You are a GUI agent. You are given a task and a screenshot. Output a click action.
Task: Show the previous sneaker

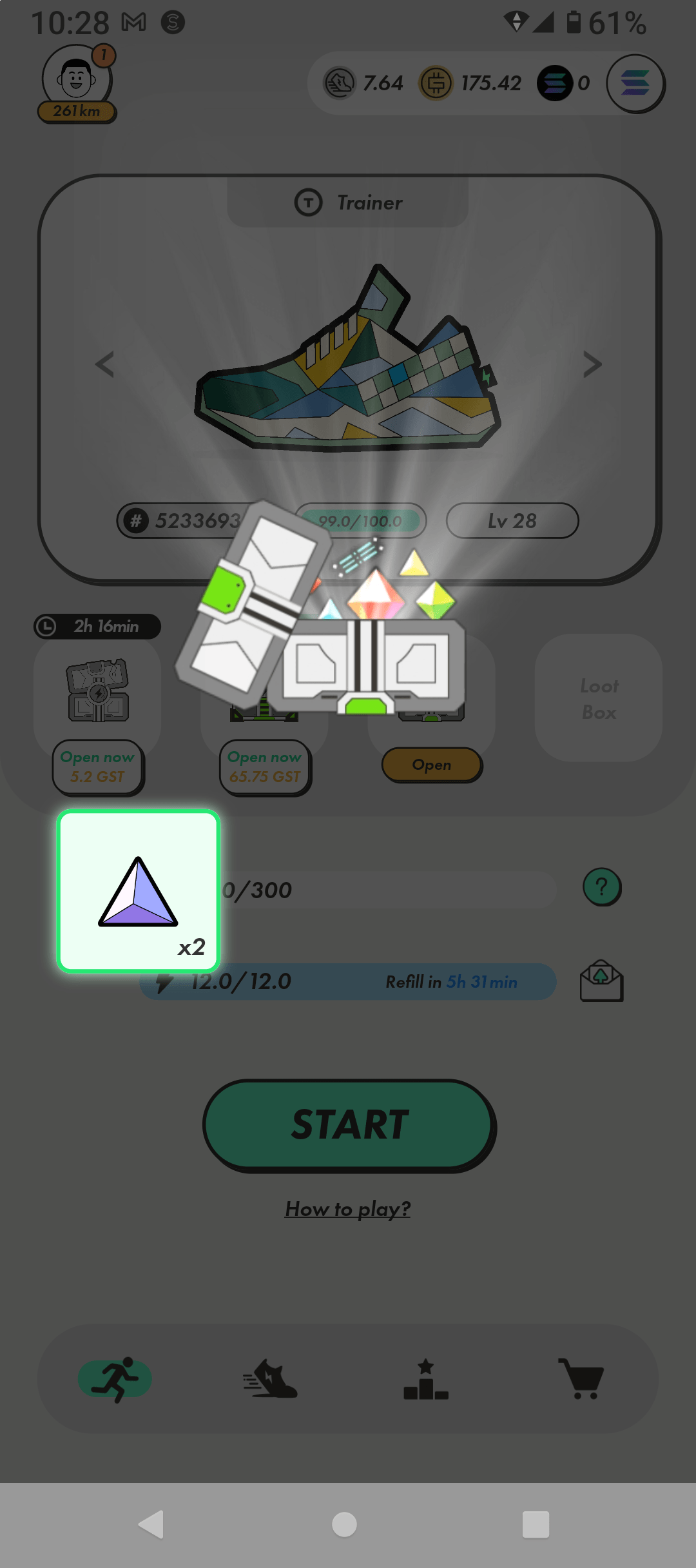[x=104, y=364]
